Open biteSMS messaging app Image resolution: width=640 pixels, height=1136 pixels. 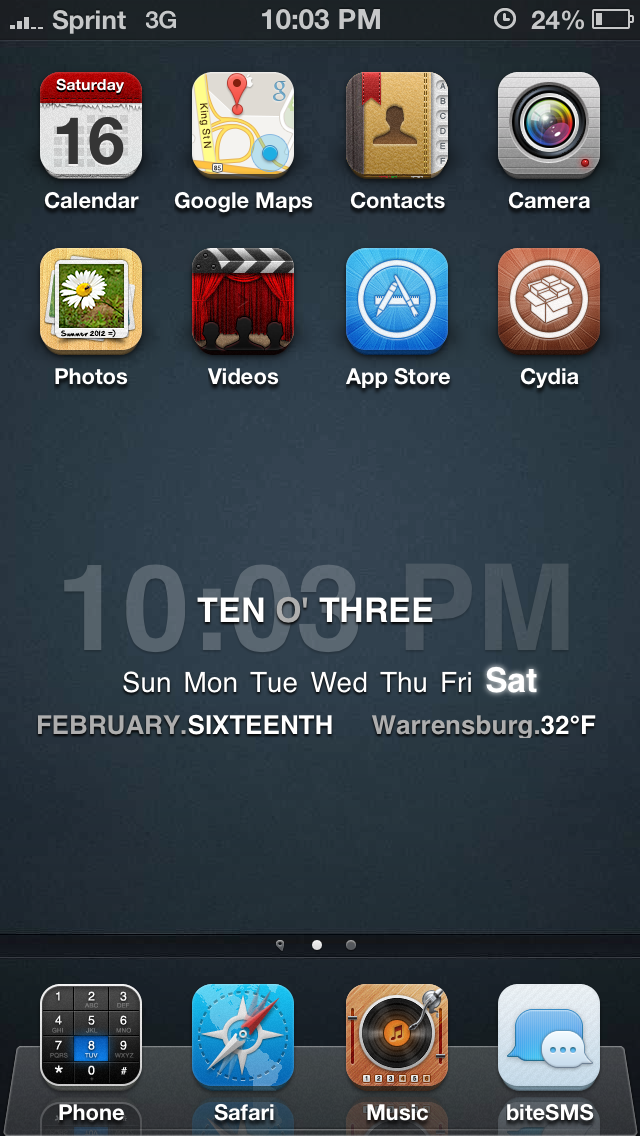(x=549, y=1036)
